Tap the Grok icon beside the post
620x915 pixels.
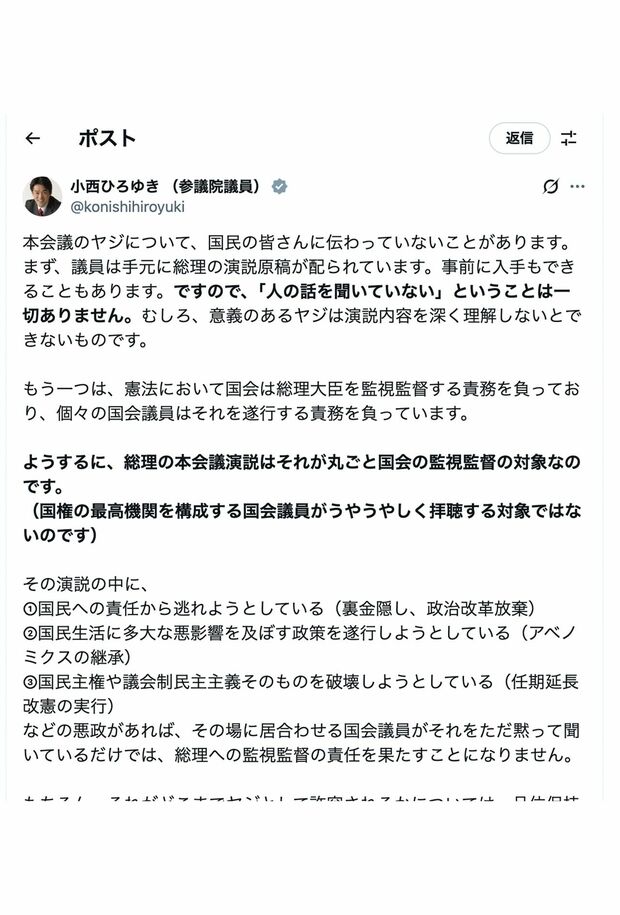click(550, 187)
